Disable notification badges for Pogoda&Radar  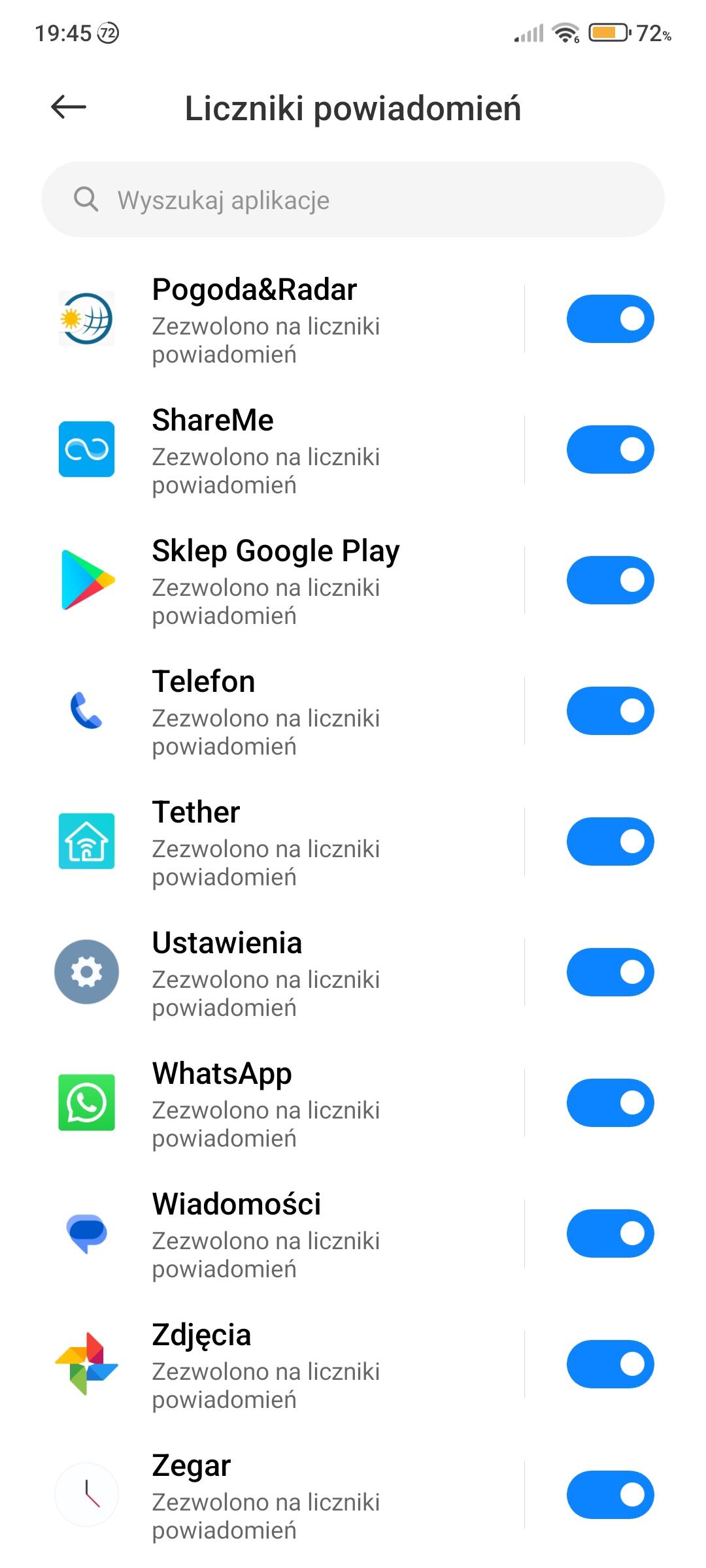tap(610, 319)
